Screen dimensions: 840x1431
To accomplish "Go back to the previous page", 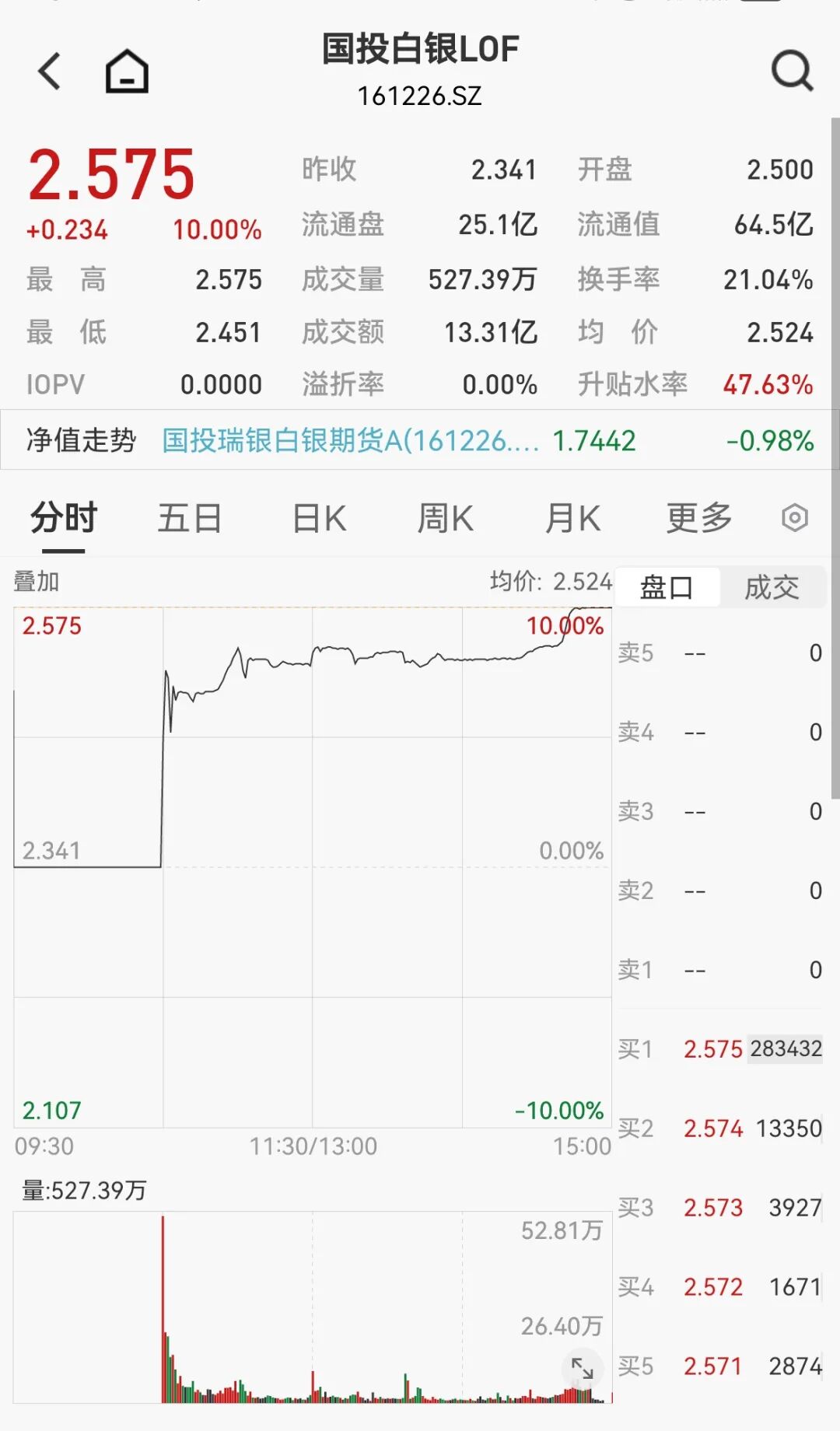I will (x=50, y=72).
